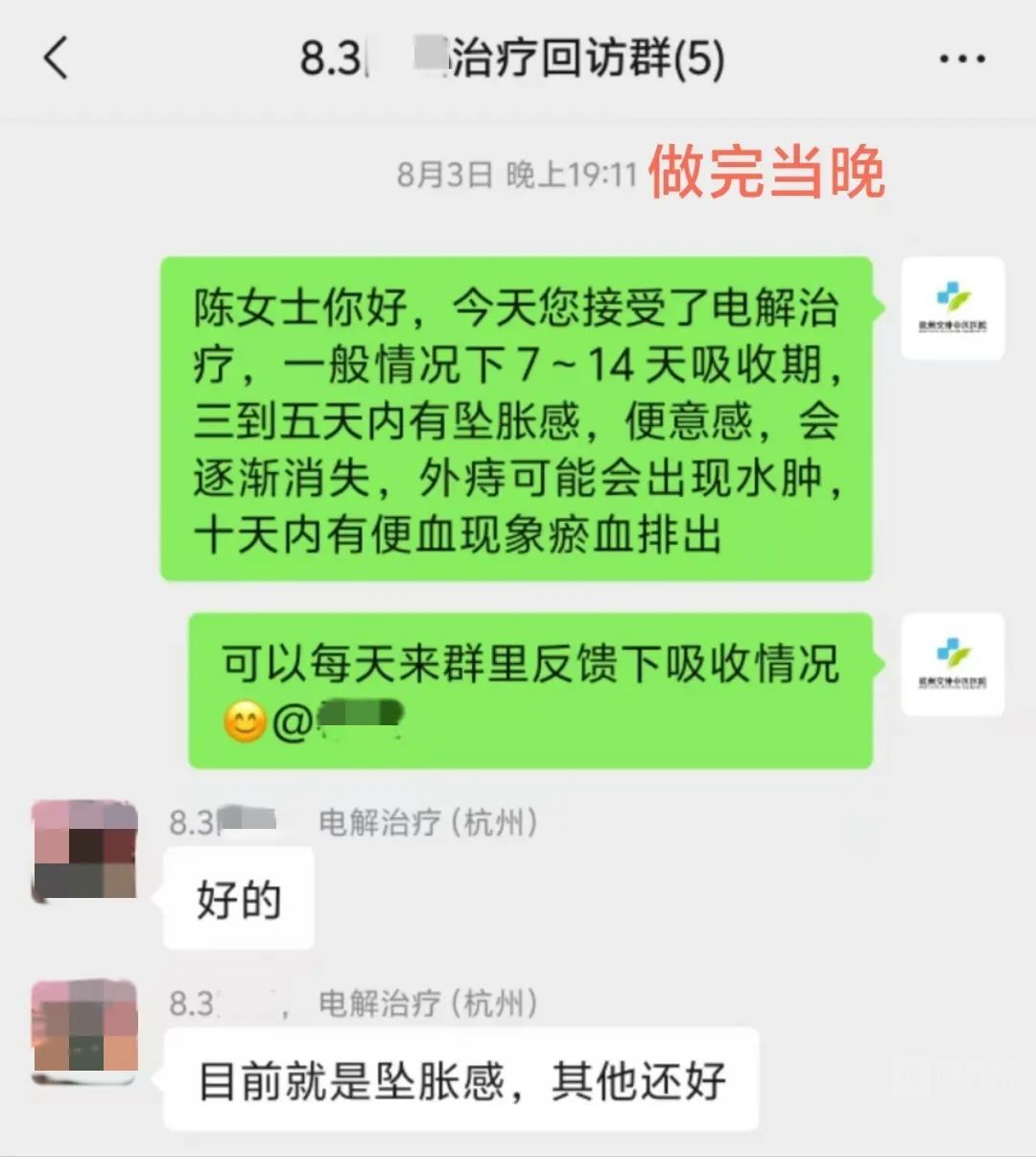Open hospital avatar beside the 陈女士你好 message

[953, 309]
